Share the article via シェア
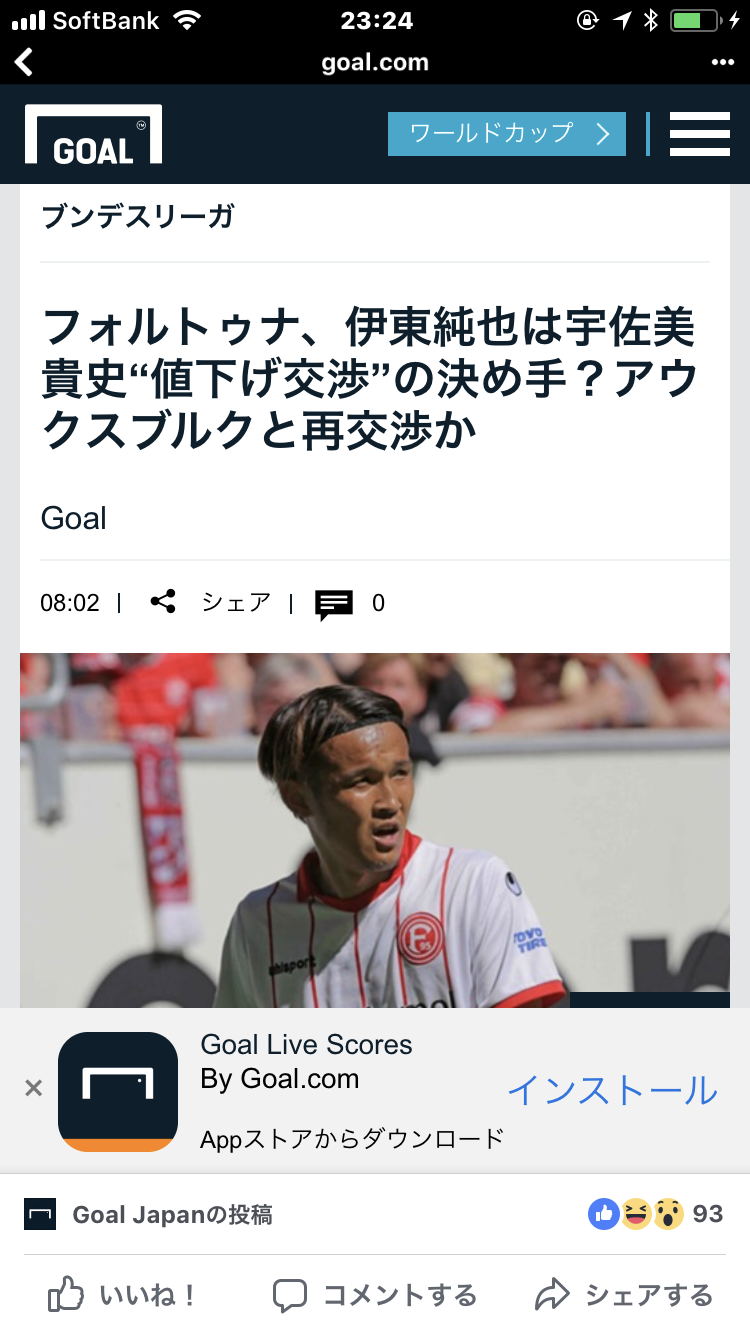Screen dimensions: 750x1334 click(x=211, y=603)
